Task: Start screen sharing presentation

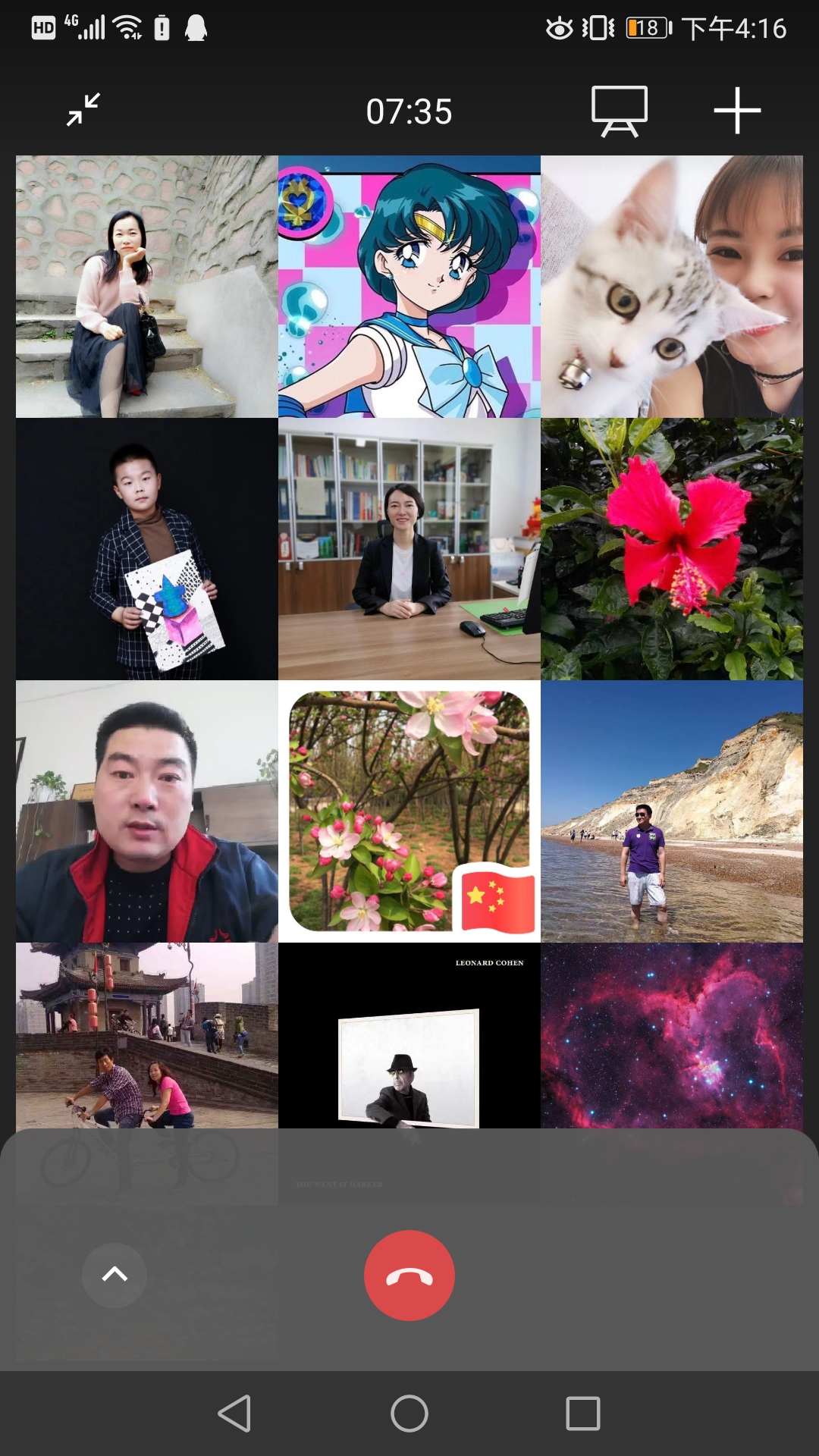Action: (x=620, y=111)
